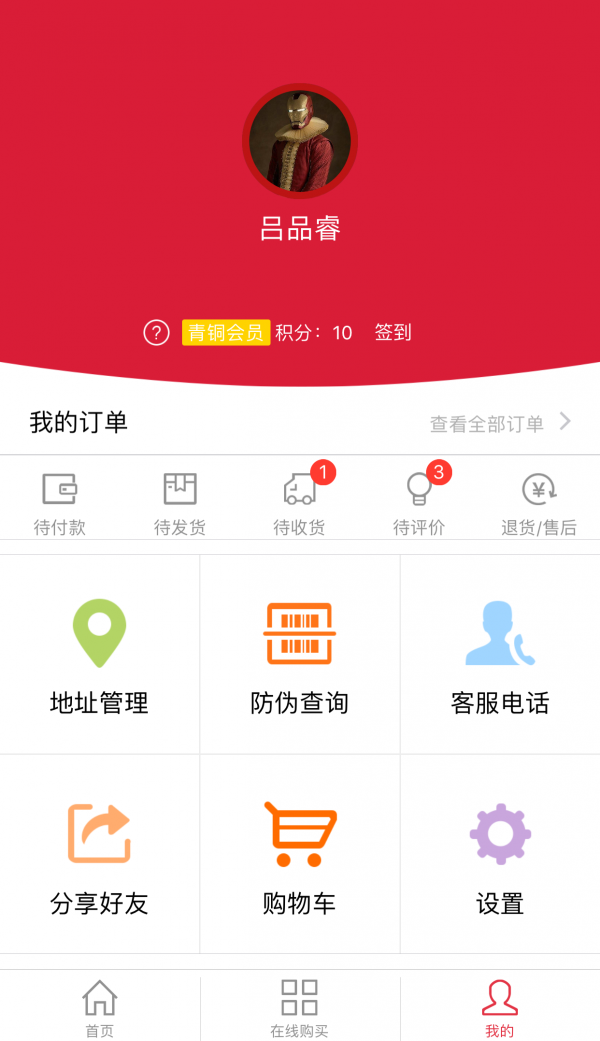Select the 我的 profile tab
The width and height of the screenshot is (600, 1041).
[x=499, y=1008]
